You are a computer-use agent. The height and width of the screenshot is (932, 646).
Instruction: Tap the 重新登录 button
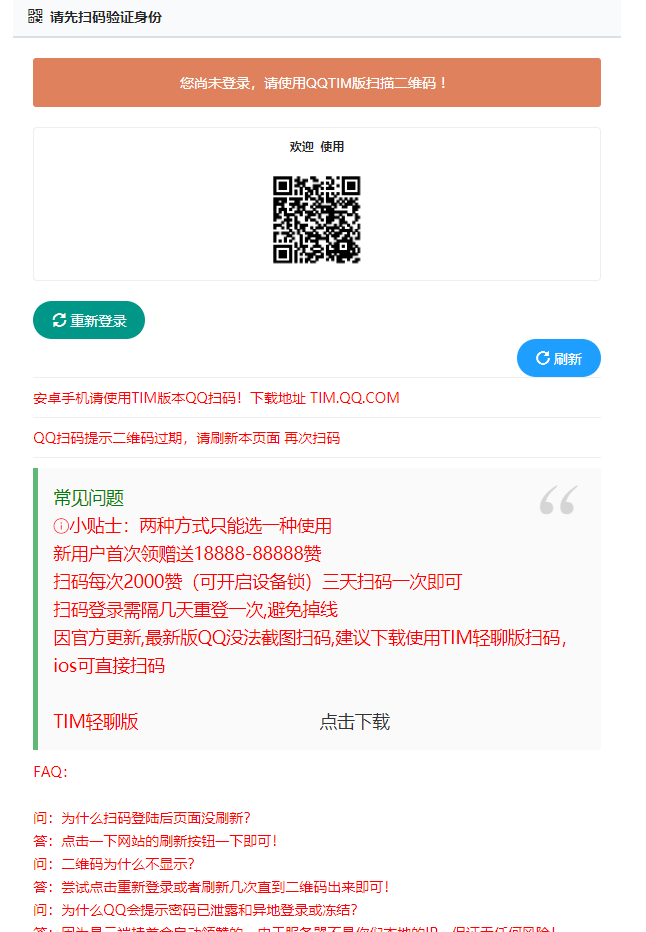[x=89, y=320]
